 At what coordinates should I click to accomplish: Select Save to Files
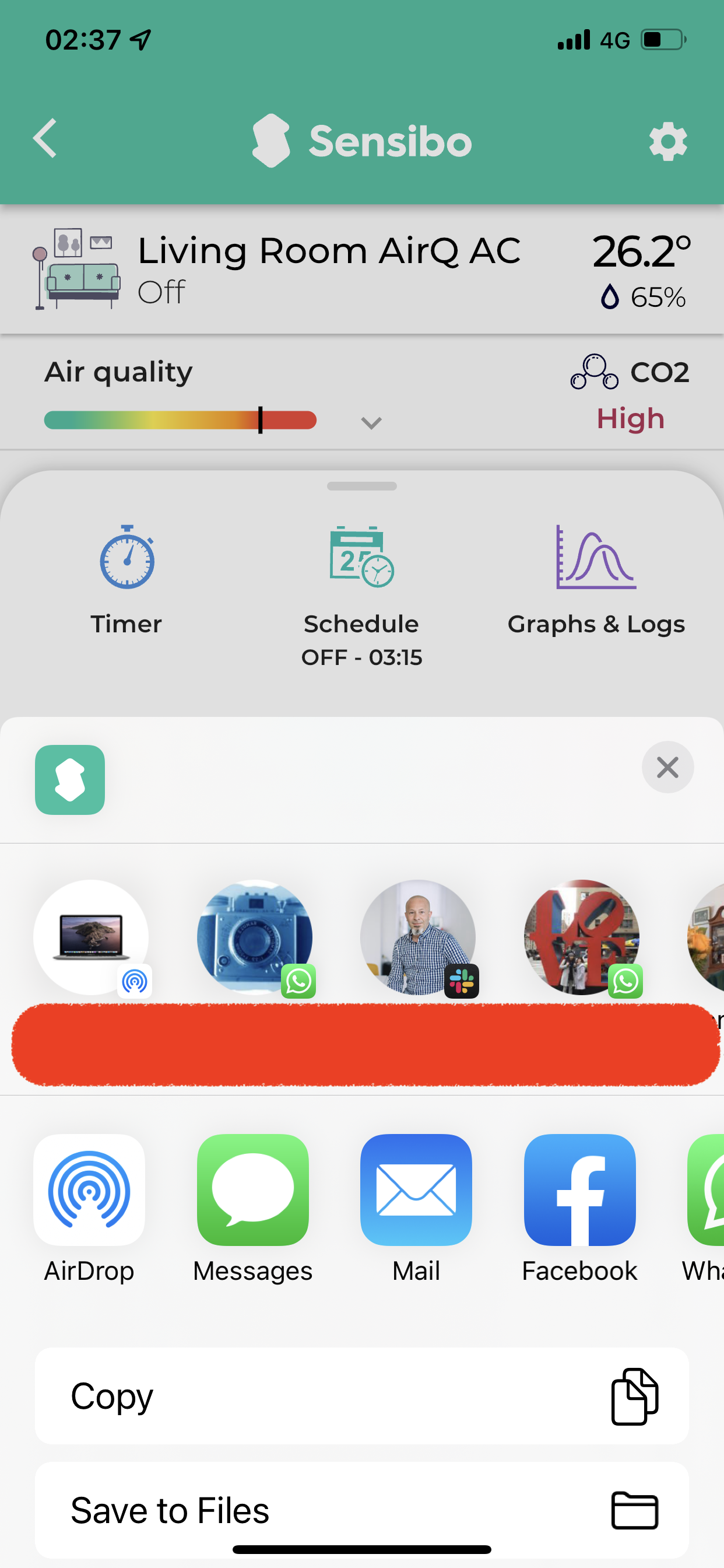click(361, 1510)
